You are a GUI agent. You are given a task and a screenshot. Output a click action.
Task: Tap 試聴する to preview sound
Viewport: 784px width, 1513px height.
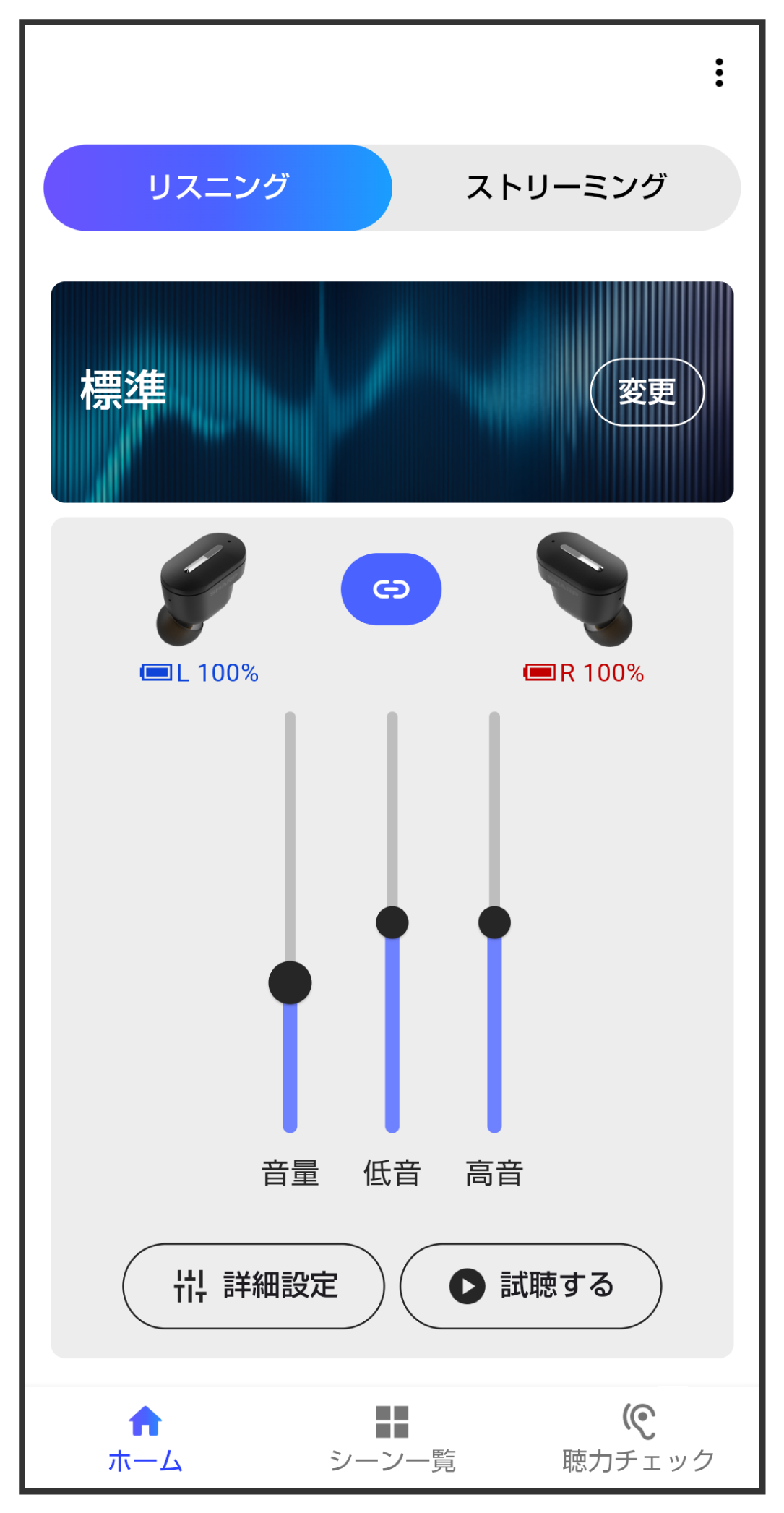click(x=530, y=1286)
